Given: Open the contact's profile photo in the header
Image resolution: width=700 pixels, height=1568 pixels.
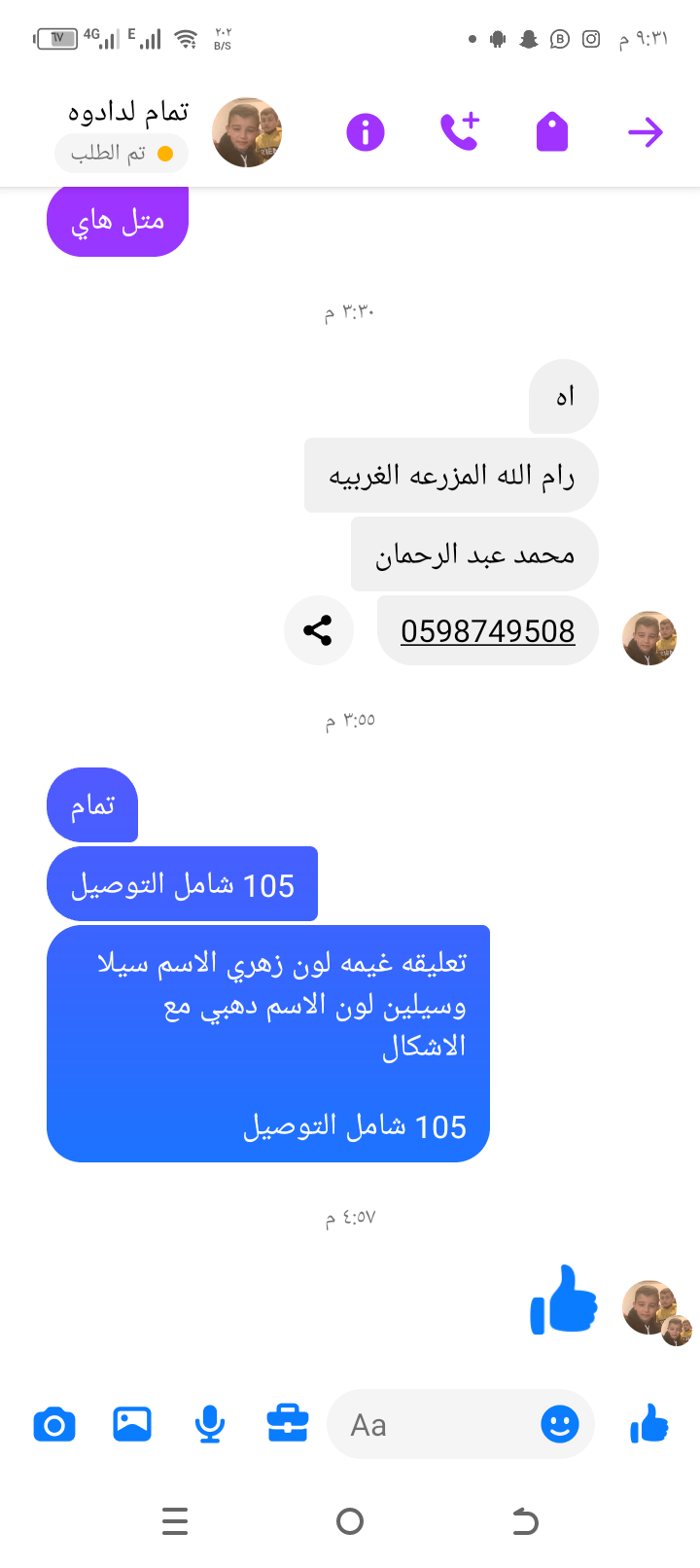Looking at the screenshot, I should pyautogui.click(x=248, y=132).
